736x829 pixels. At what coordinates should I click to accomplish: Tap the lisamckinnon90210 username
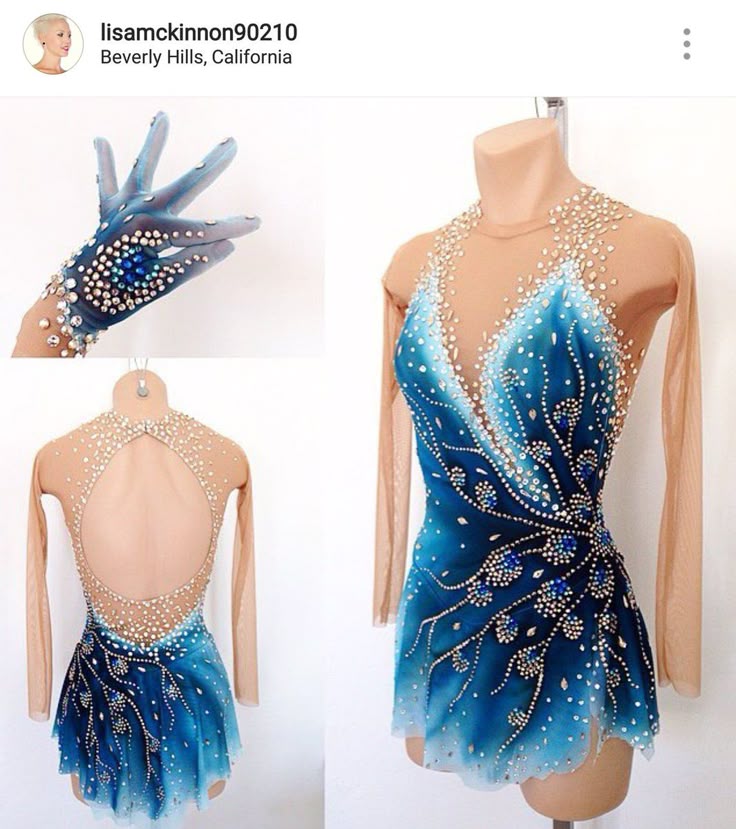point(198,32)
